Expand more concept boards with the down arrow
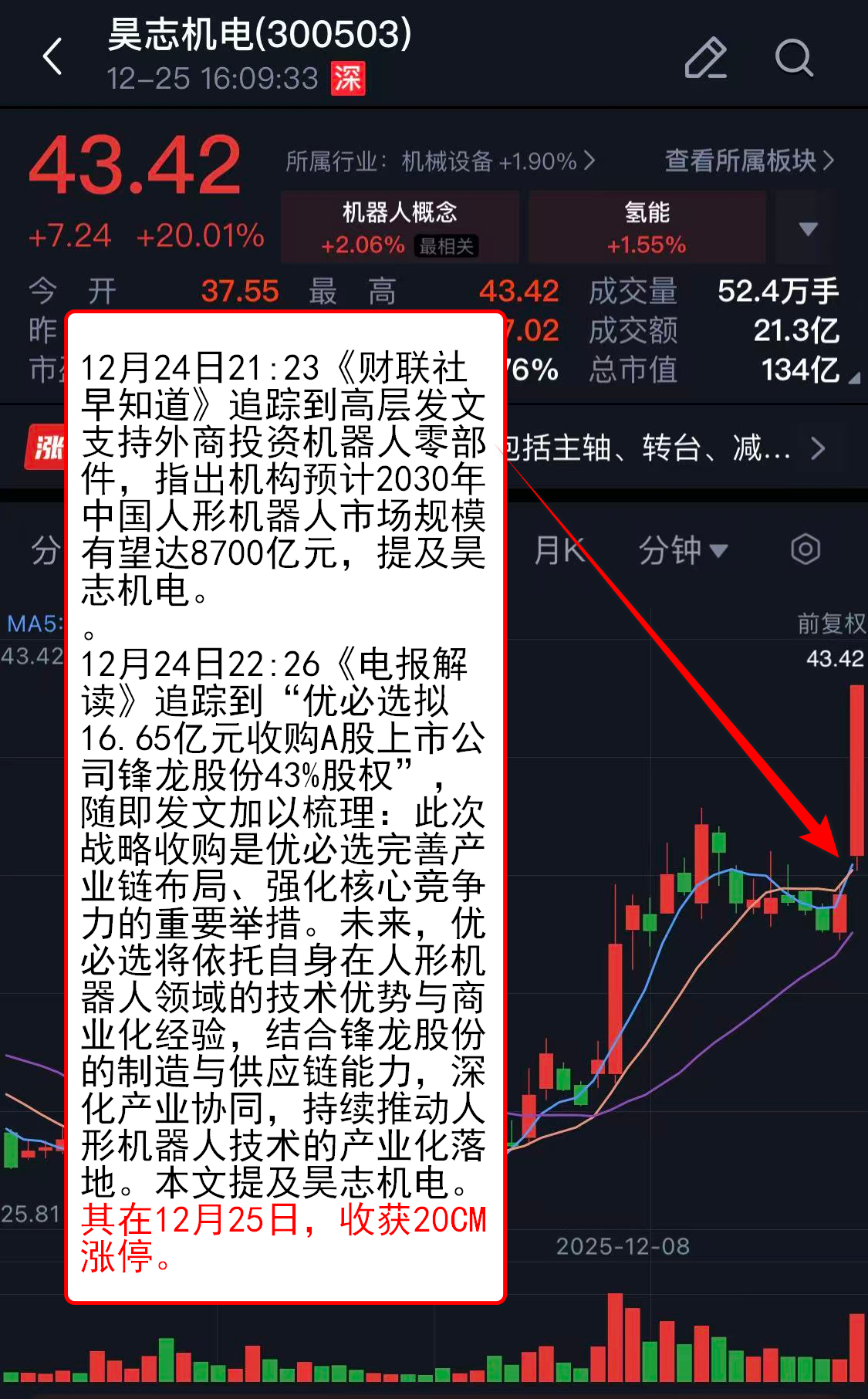The image size is (868, 1399). (x=808, y=228)
